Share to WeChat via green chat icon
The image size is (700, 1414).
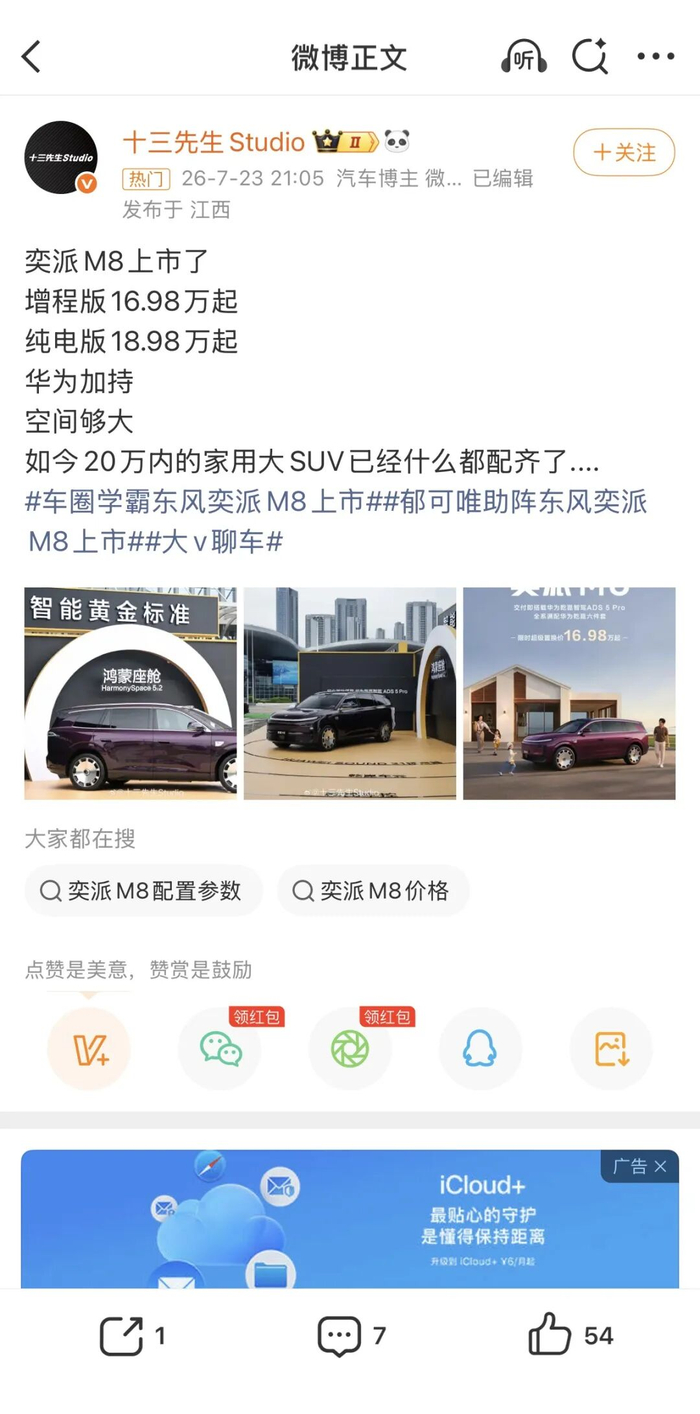(x=220, y=1049)
